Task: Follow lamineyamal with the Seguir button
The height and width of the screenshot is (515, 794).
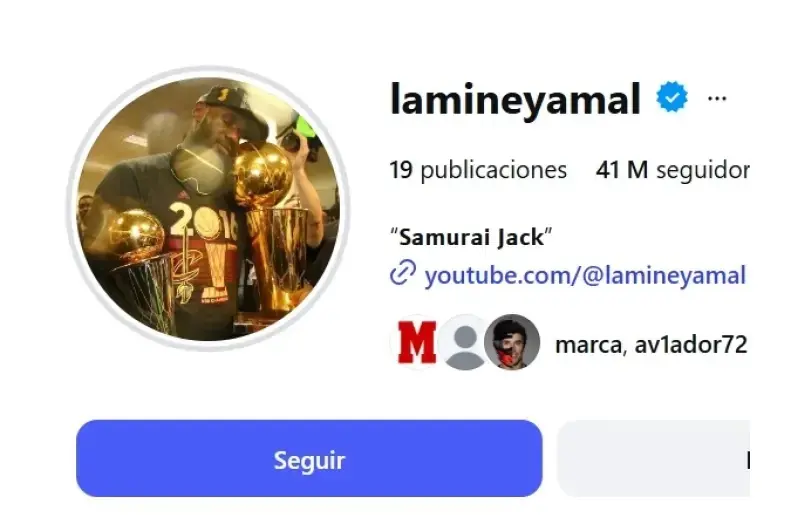Action: 309,459
